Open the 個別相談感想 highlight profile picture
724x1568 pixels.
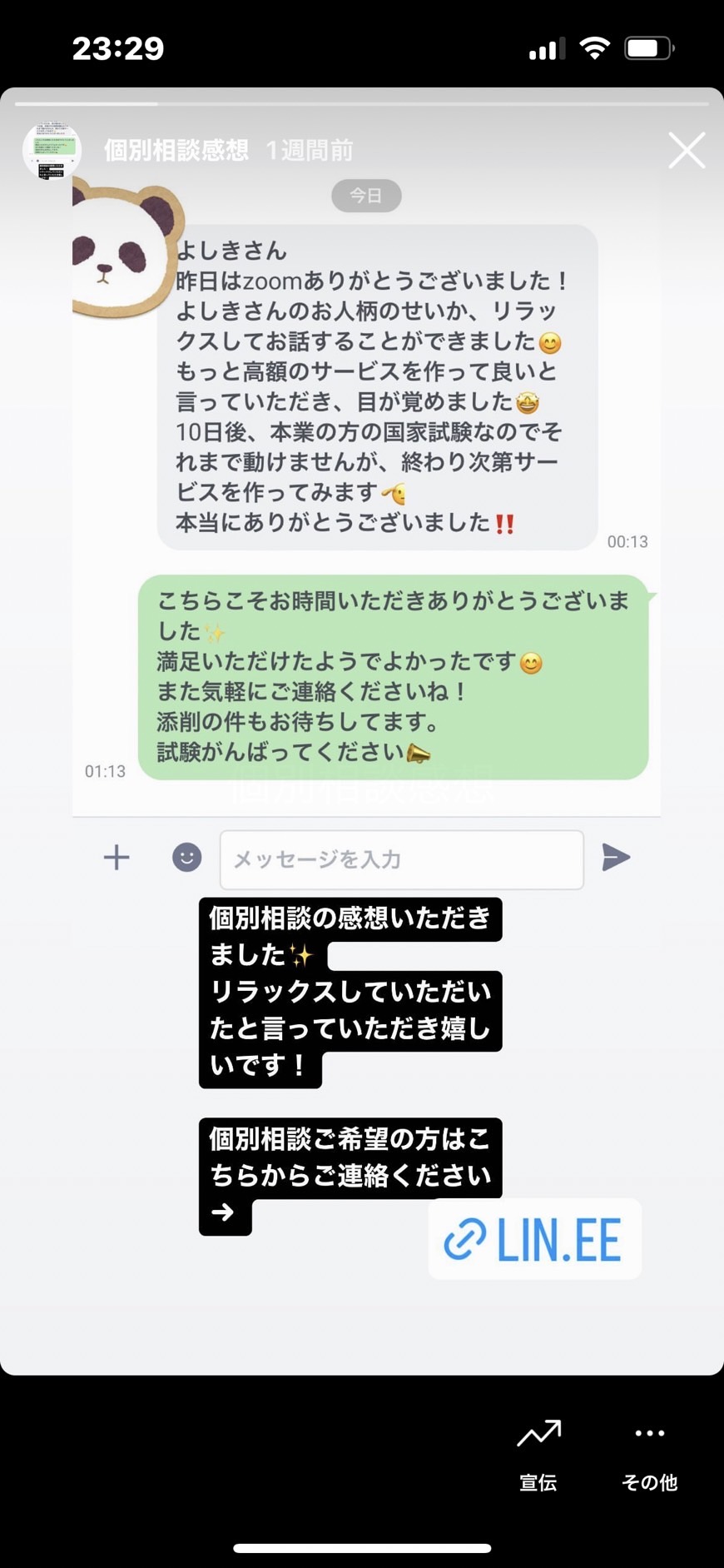52,151
